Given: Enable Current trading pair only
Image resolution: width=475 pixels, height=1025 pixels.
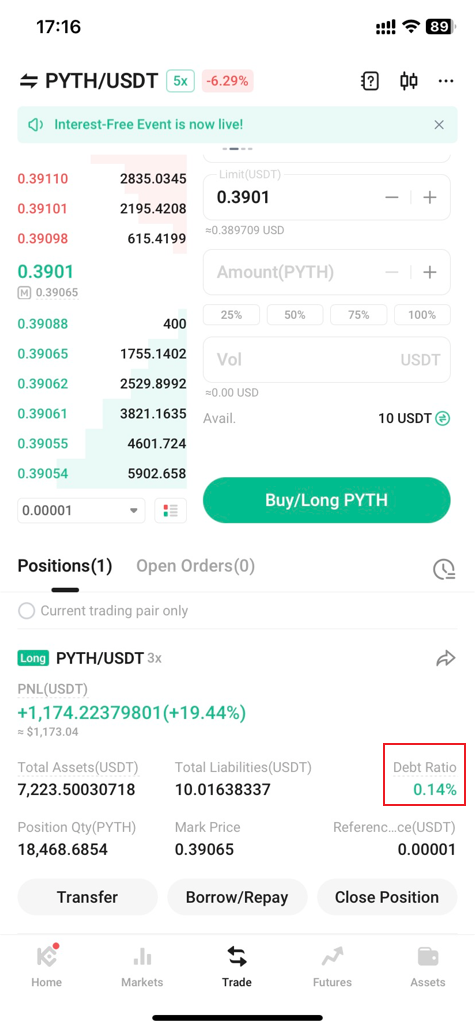Looking at the screenshot, I should pyautogui.click(x=103, y=611).
